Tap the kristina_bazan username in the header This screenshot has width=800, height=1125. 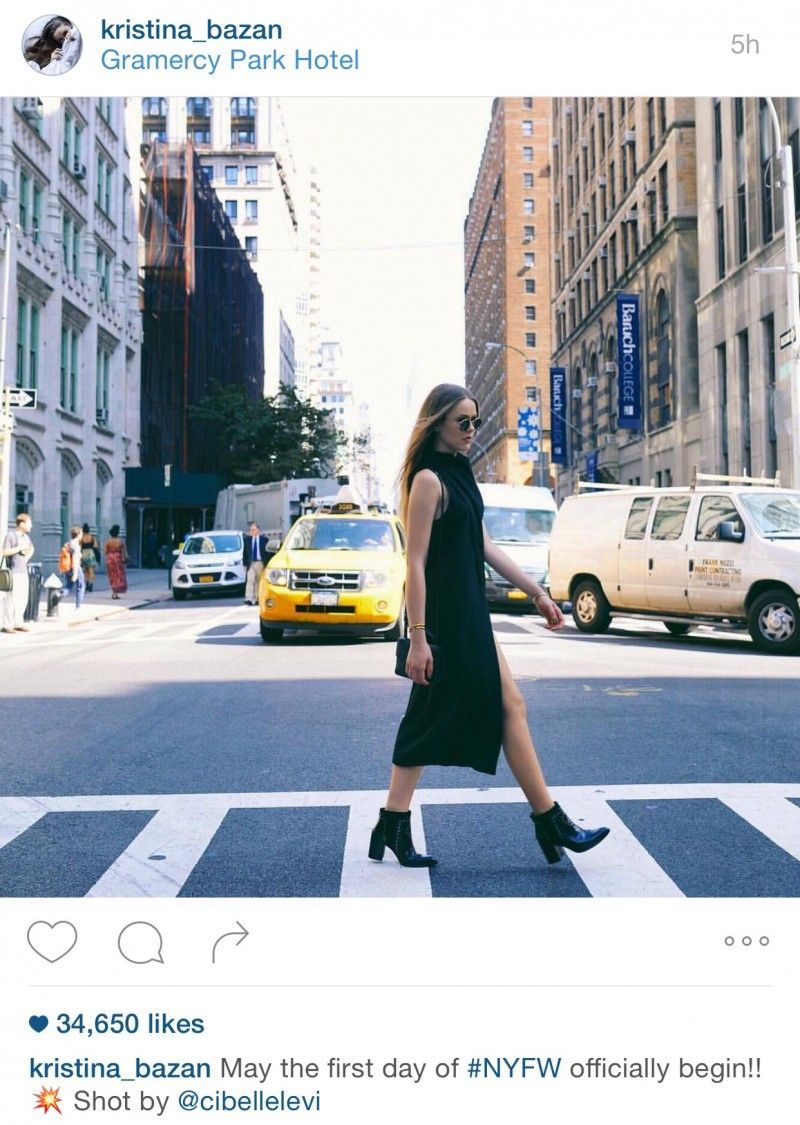pos(191,29)
